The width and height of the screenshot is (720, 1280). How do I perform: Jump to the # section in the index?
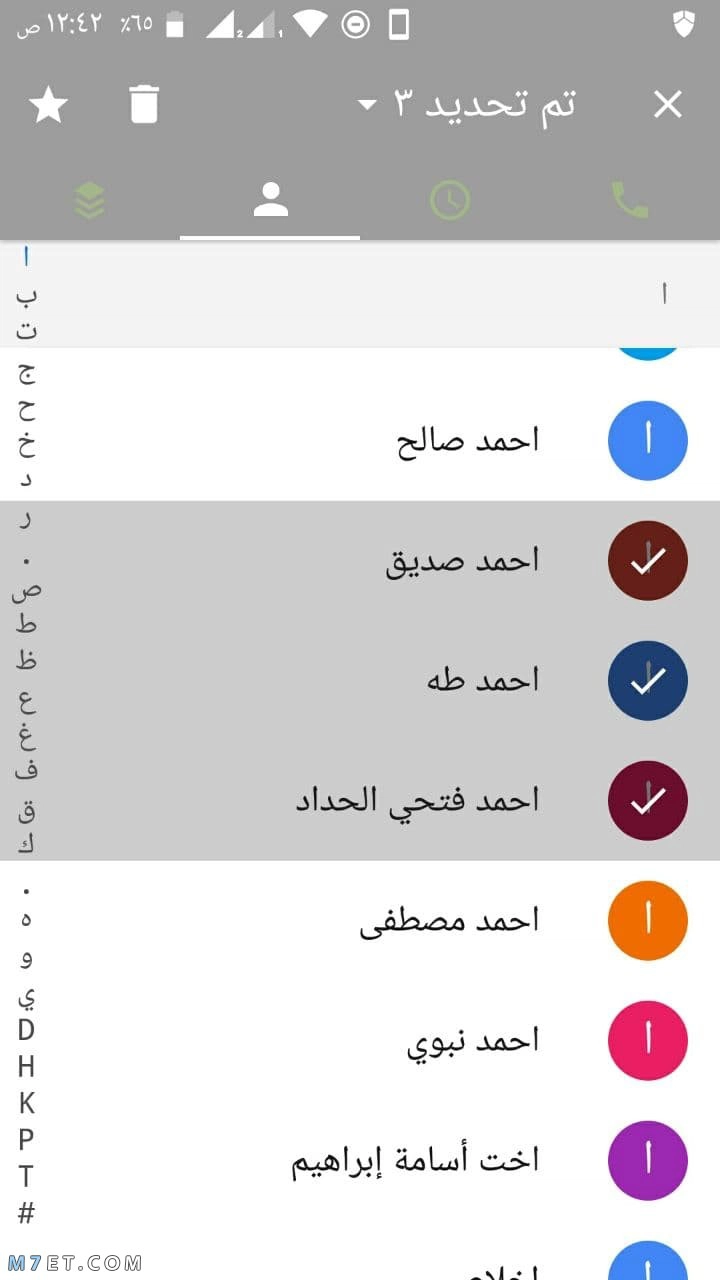click(26, 1214)
